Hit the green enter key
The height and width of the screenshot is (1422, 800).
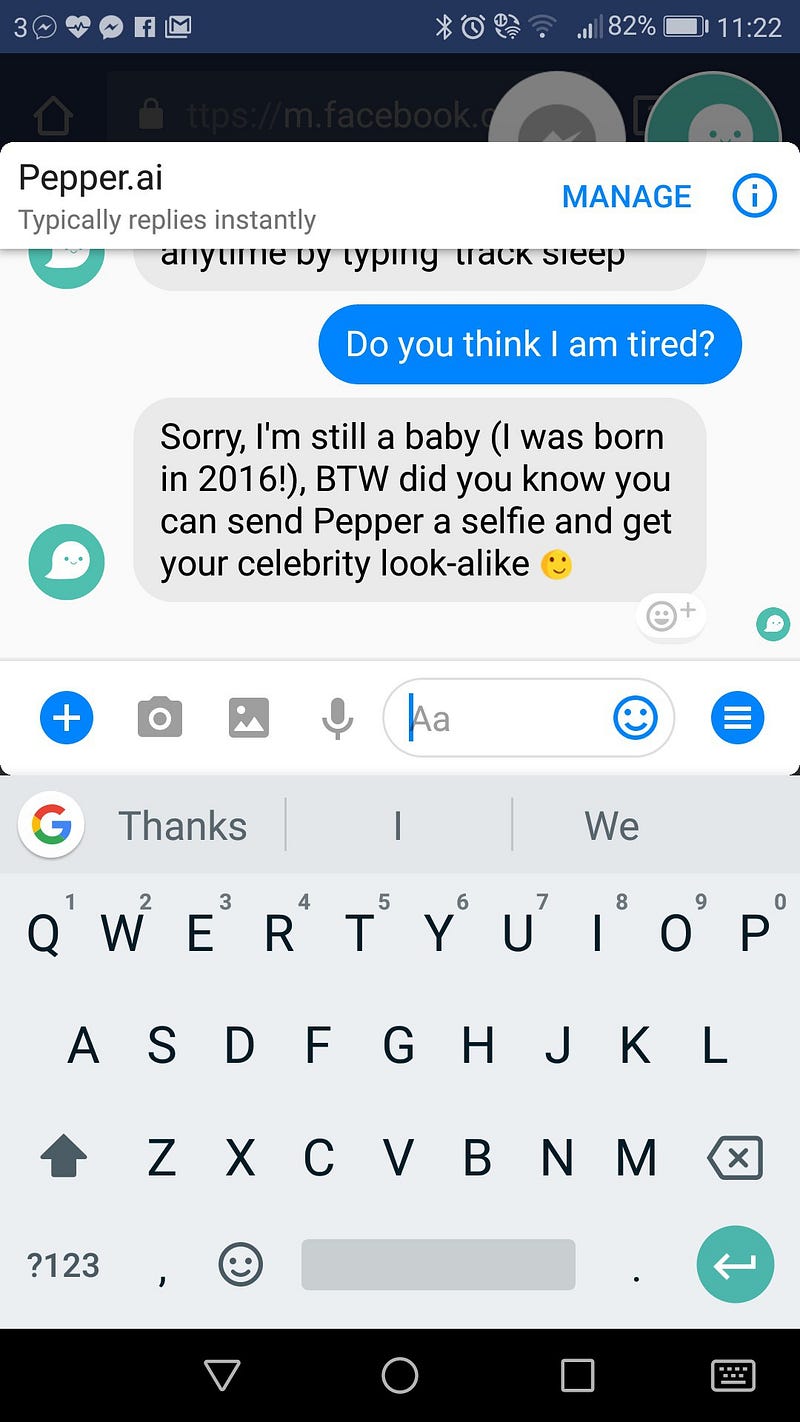tap(735, 1265)
